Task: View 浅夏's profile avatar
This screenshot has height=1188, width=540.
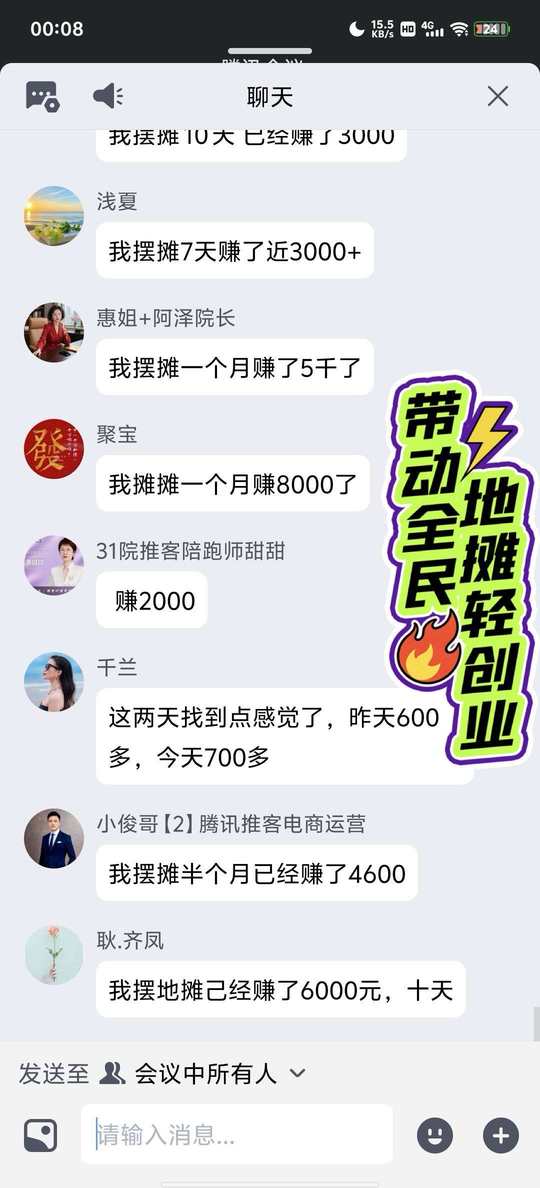Action: click(54, 216)
